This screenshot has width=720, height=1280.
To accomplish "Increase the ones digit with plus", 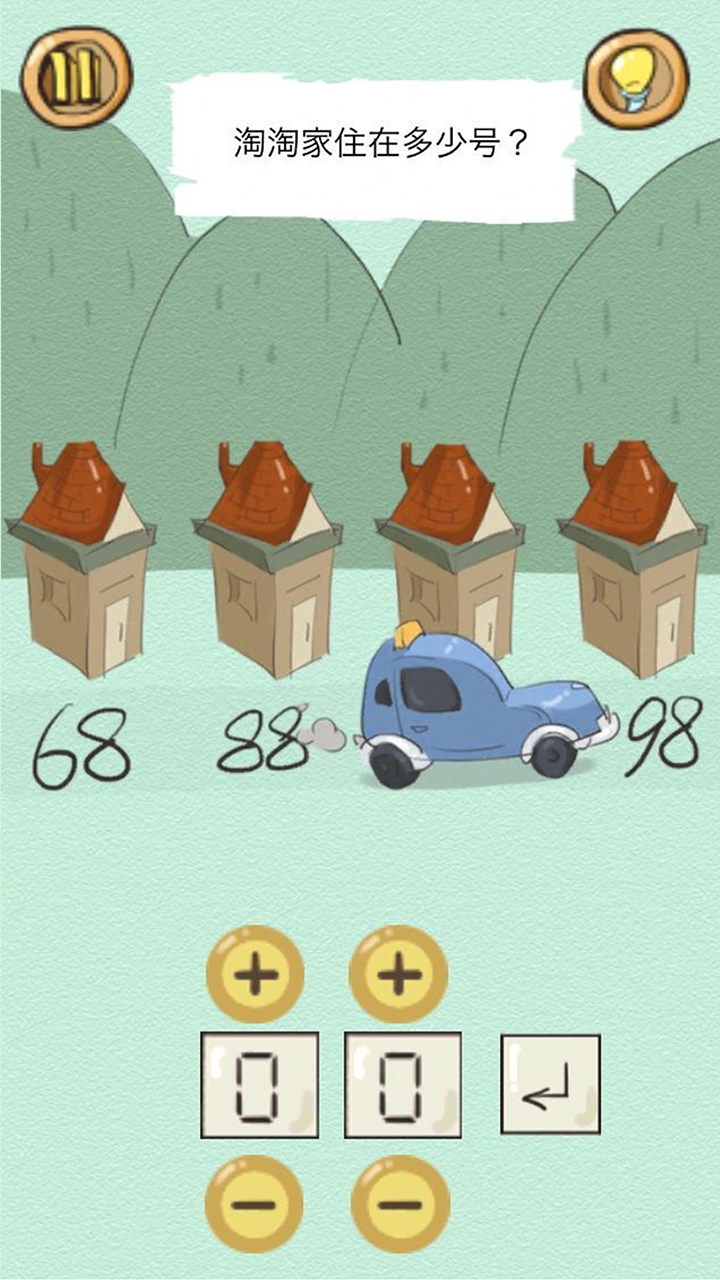I will point(399,974).
